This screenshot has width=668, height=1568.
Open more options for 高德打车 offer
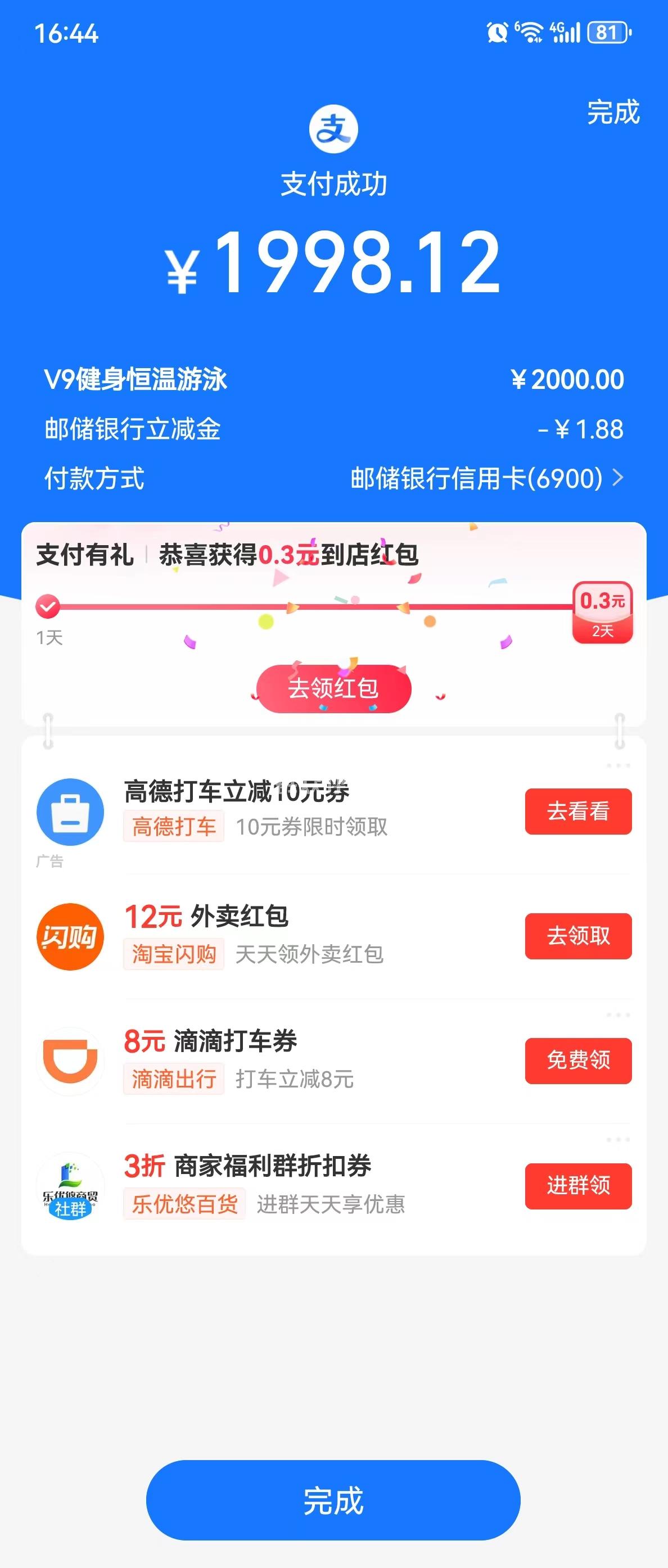tap(618, 765)
